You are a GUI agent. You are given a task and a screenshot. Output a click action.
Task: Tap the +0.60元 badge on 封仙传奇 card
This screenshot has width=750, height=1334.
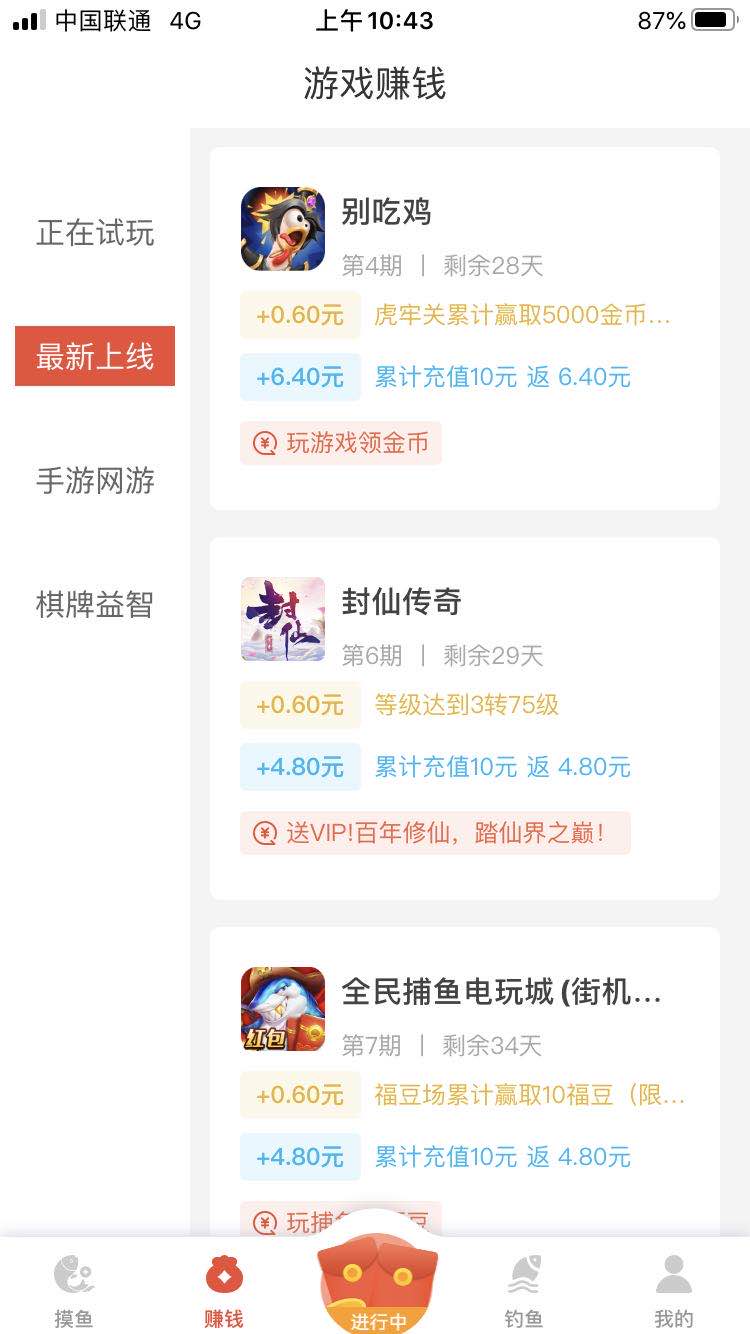300,705
